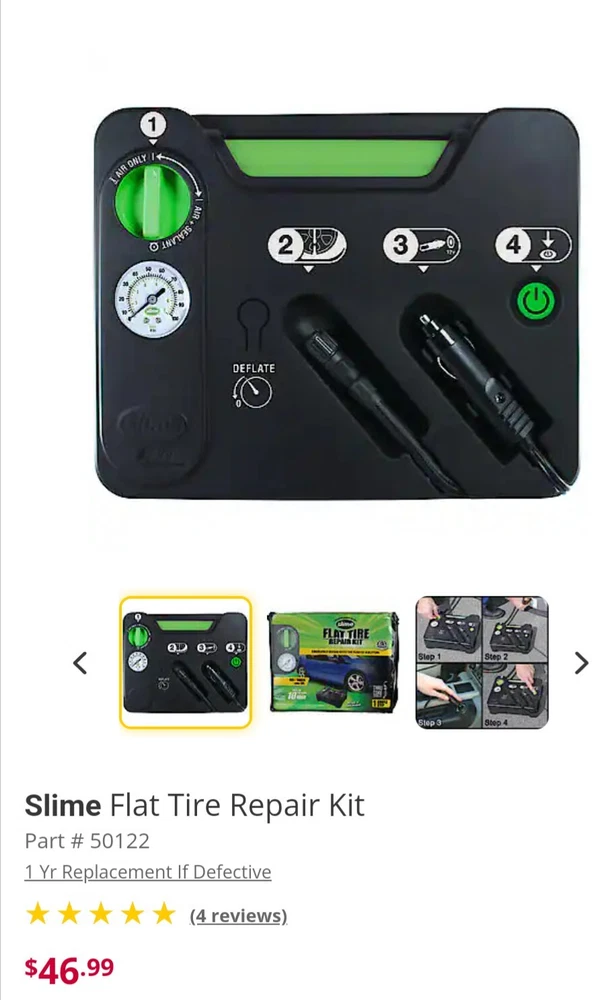Read the 4 reviews

238,915
